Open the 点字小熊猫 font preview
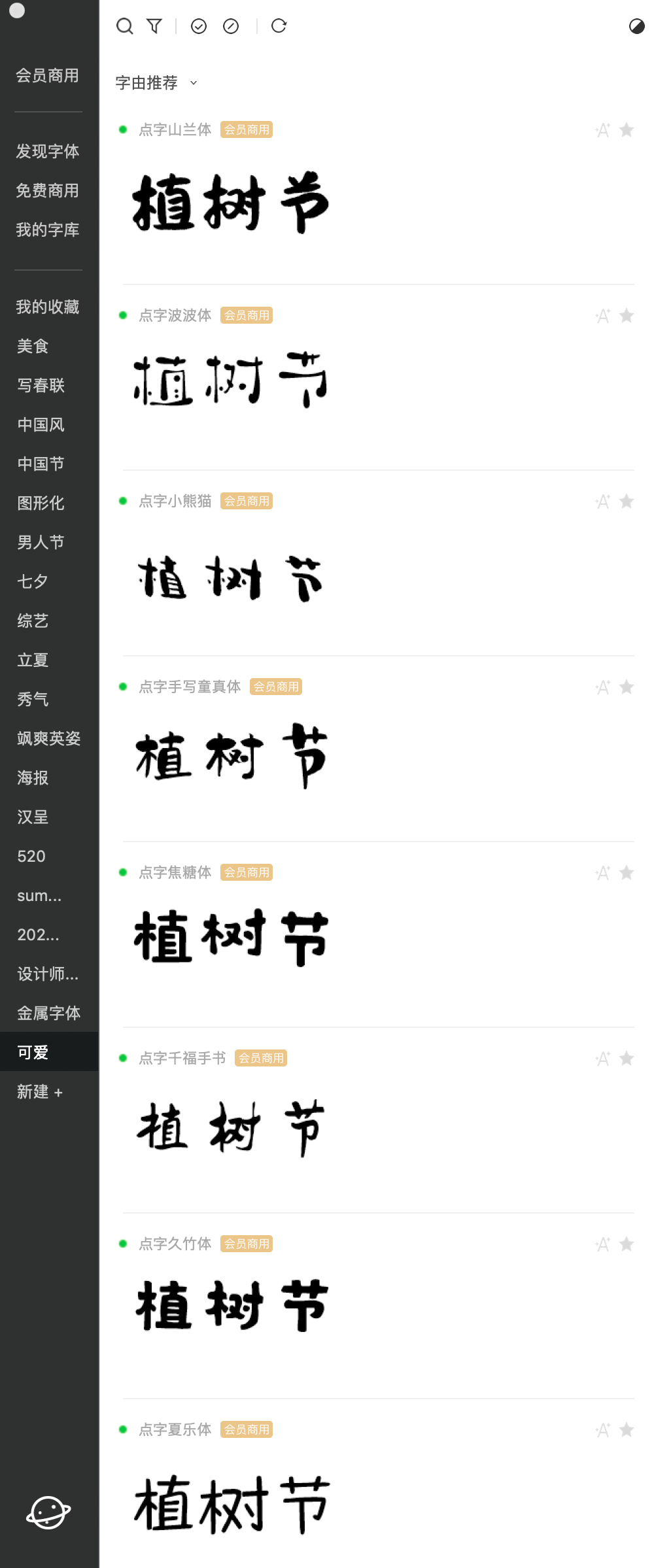 point(230,578)
